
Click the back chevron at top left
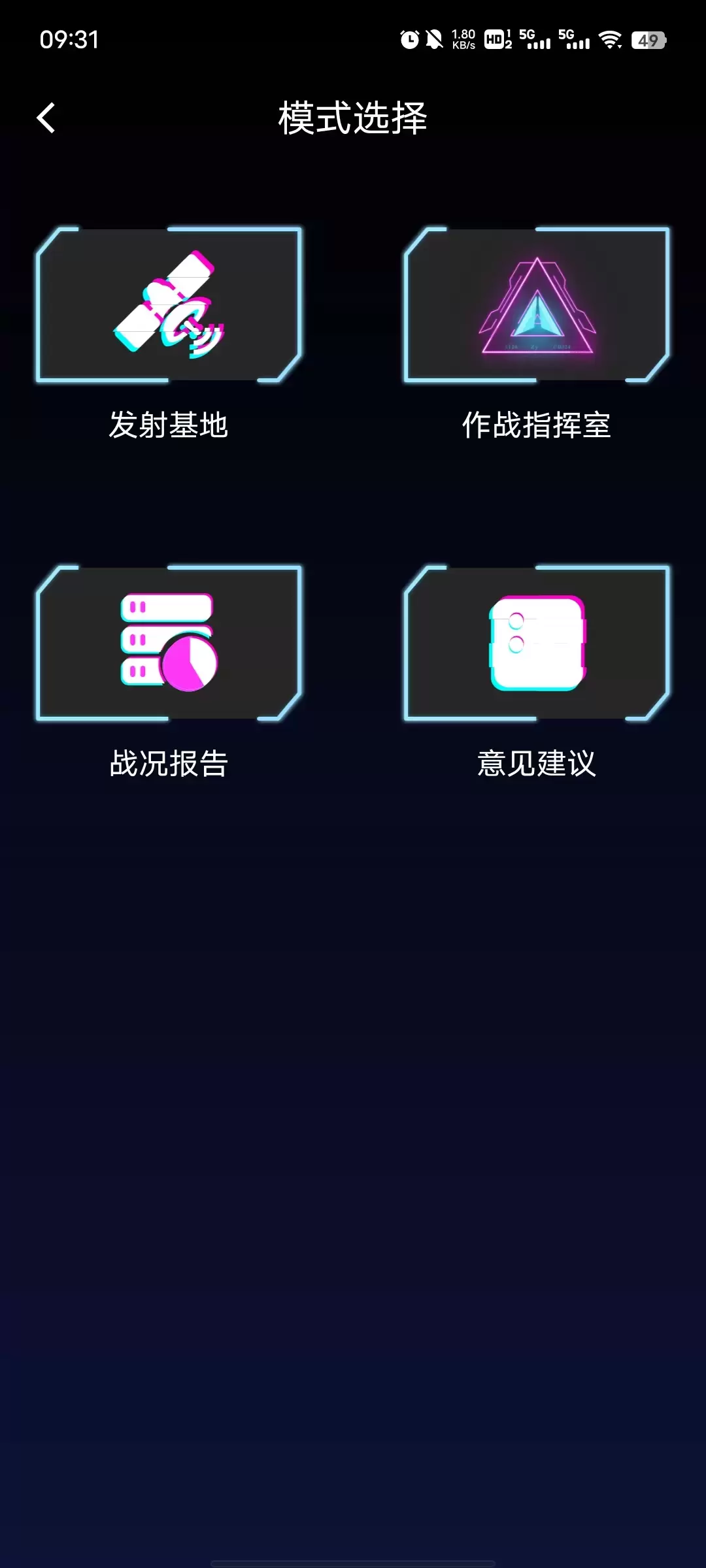click(x=46, y=118)
